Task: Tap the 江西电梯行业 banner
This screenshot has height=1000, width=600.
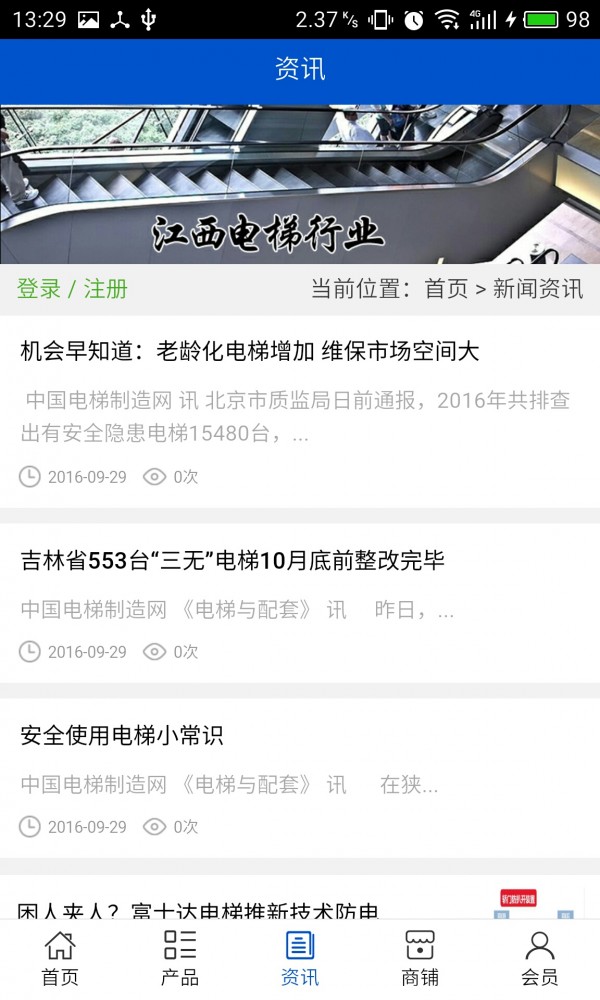Action: coord(300,185)
